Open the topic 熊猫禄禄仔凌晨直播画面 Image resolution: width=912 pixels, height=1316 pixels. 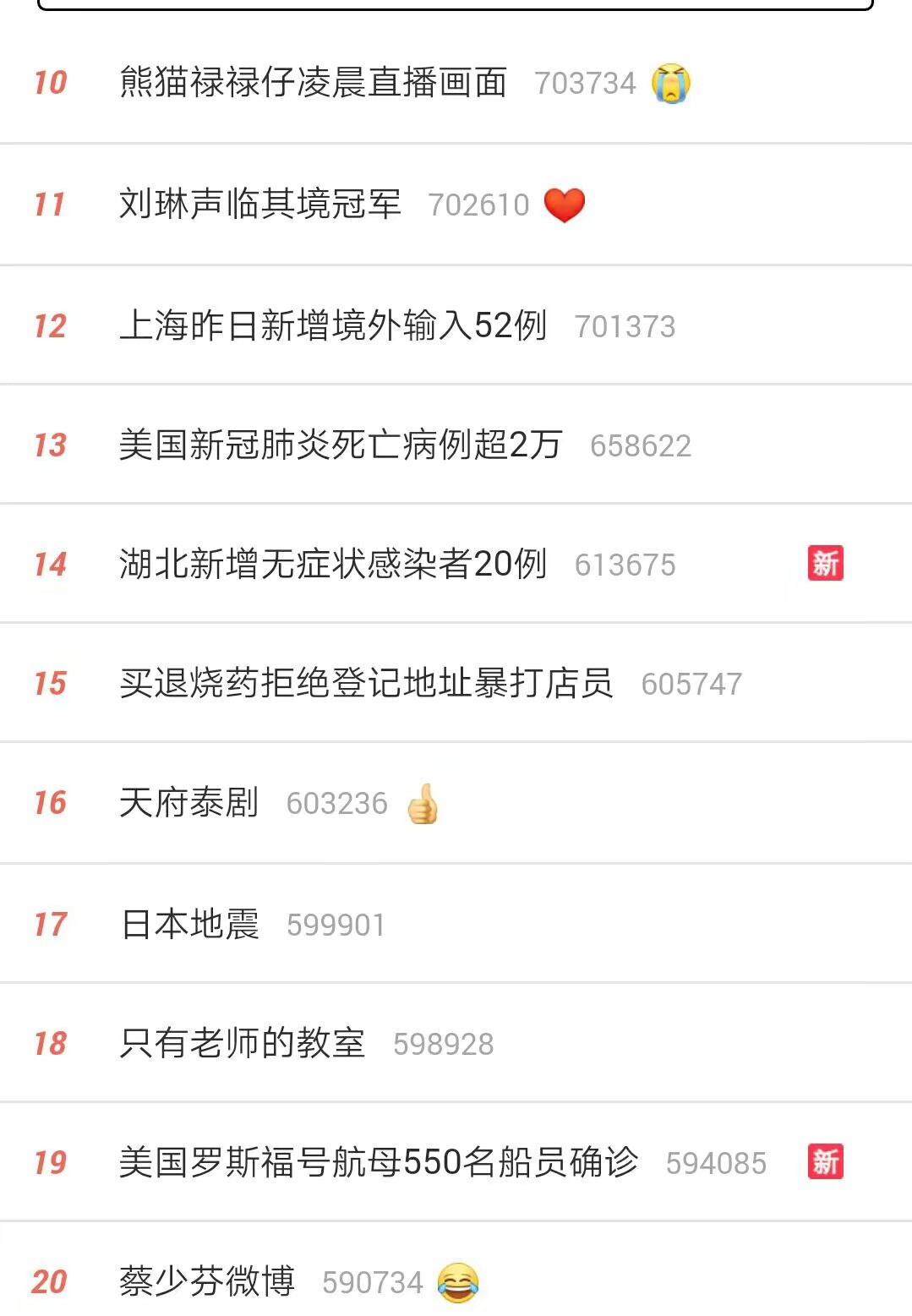pos(313,83)
